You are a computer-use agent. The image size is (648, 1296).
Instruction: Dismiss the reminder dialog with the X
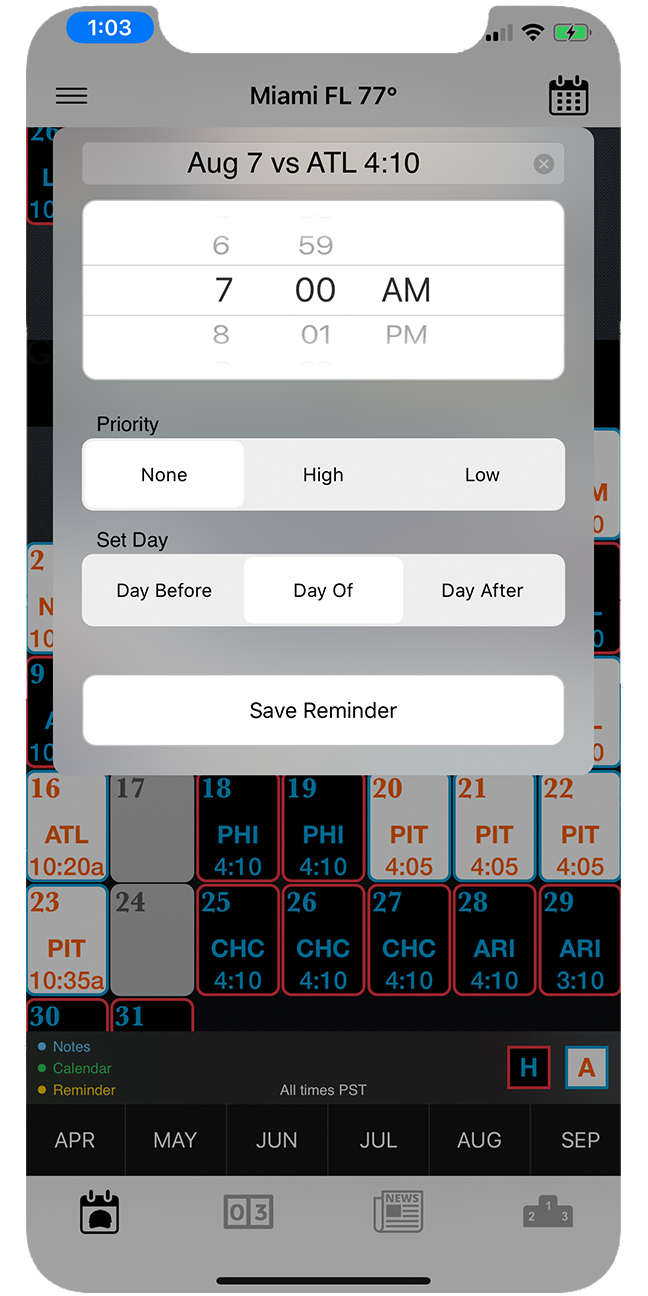point(543,164)
